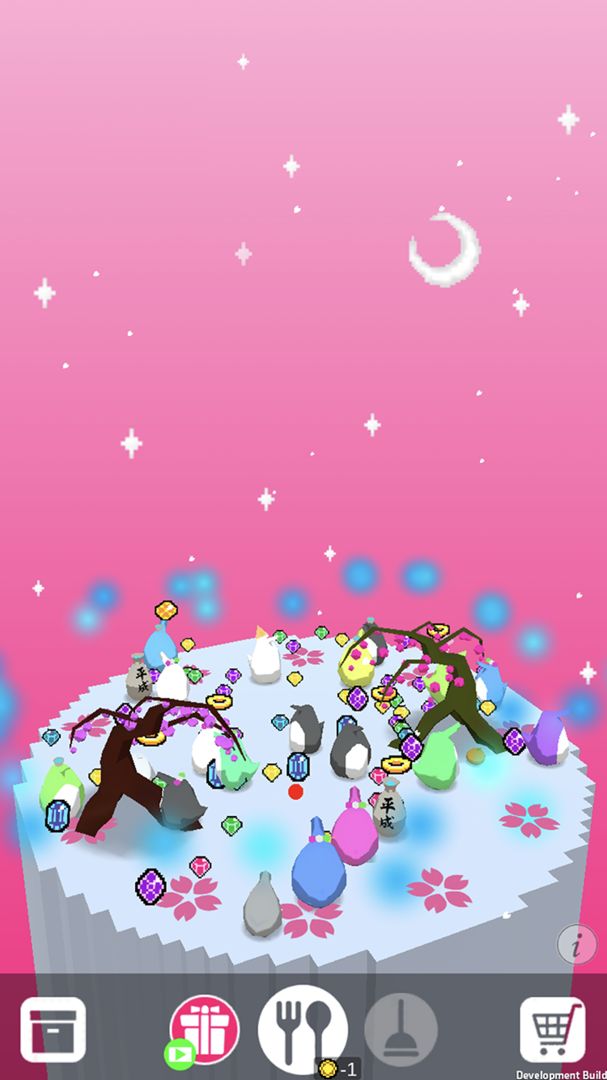
Task: Open the storage box inventory
Action: pos(53,1030)
